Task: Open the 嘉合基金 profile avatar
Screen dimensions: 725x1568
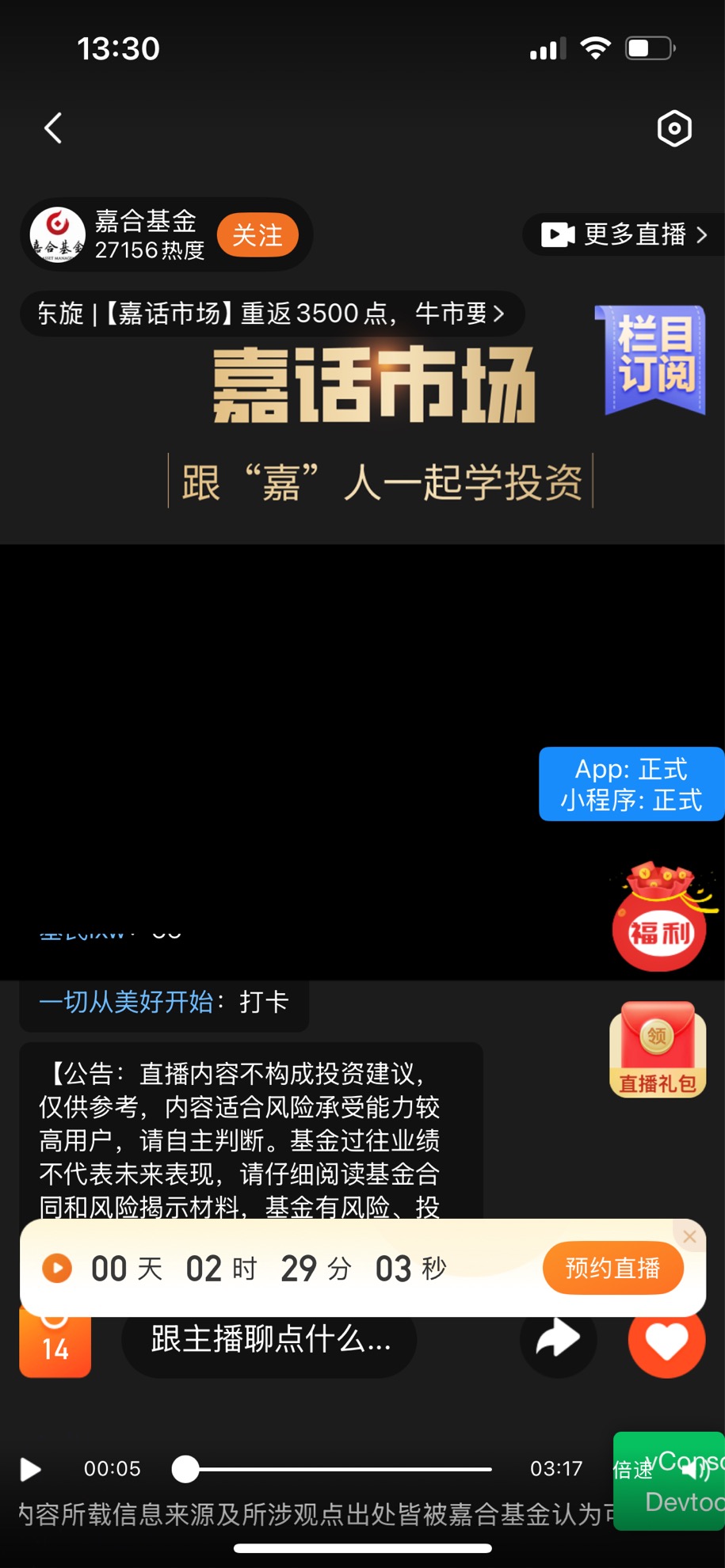Action: [57, 235]
